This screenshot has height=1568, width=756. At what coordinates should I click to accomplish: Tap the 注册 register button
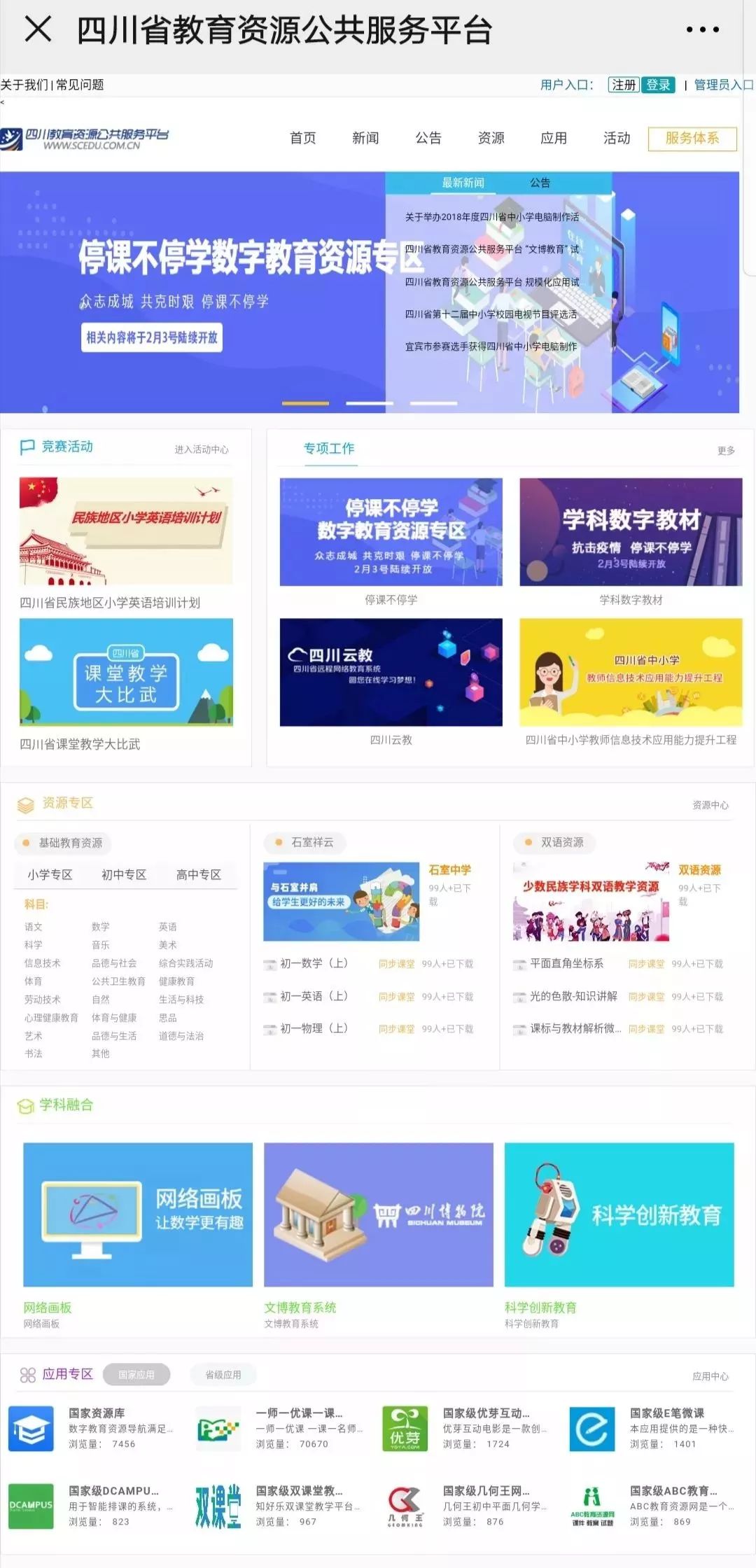623,85
